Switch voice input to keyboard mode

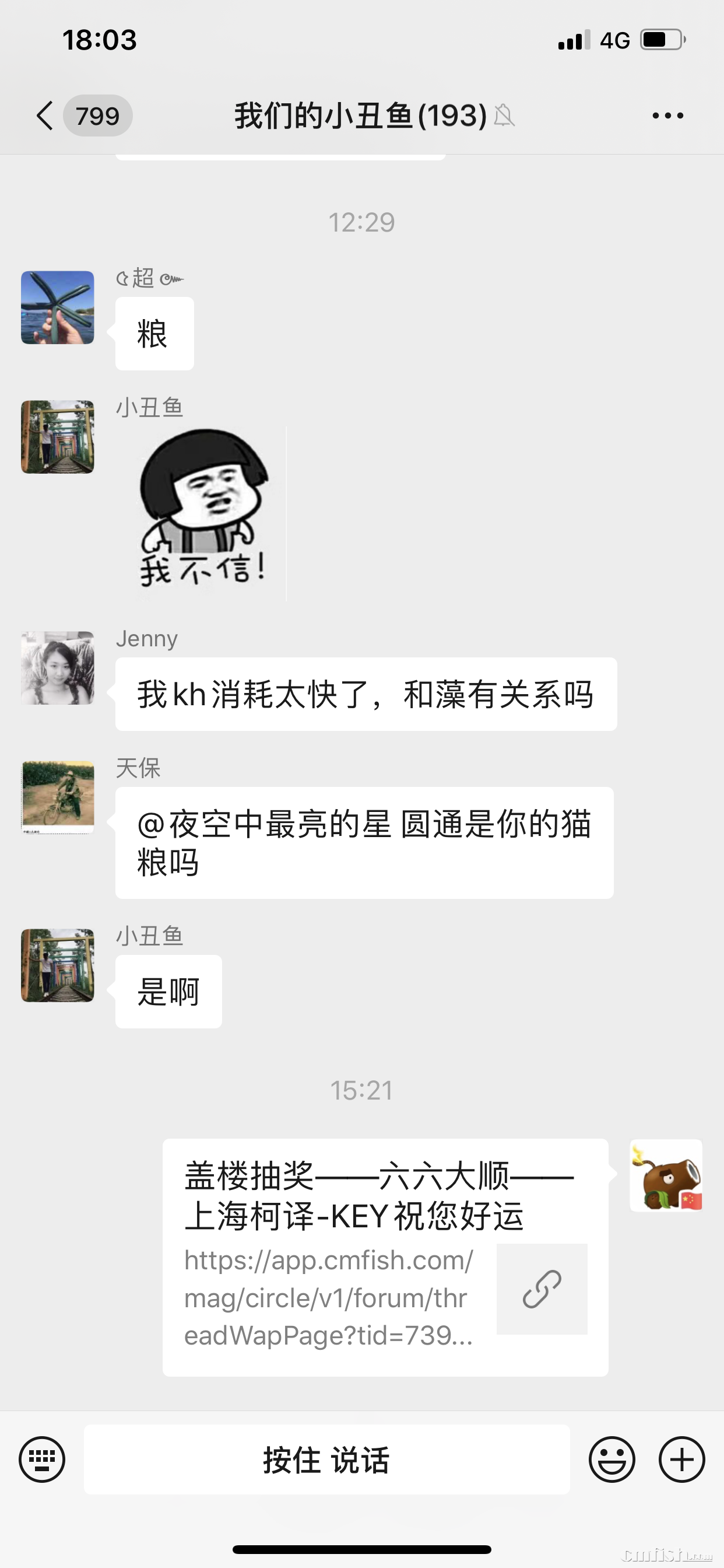tap(41, 1459)
